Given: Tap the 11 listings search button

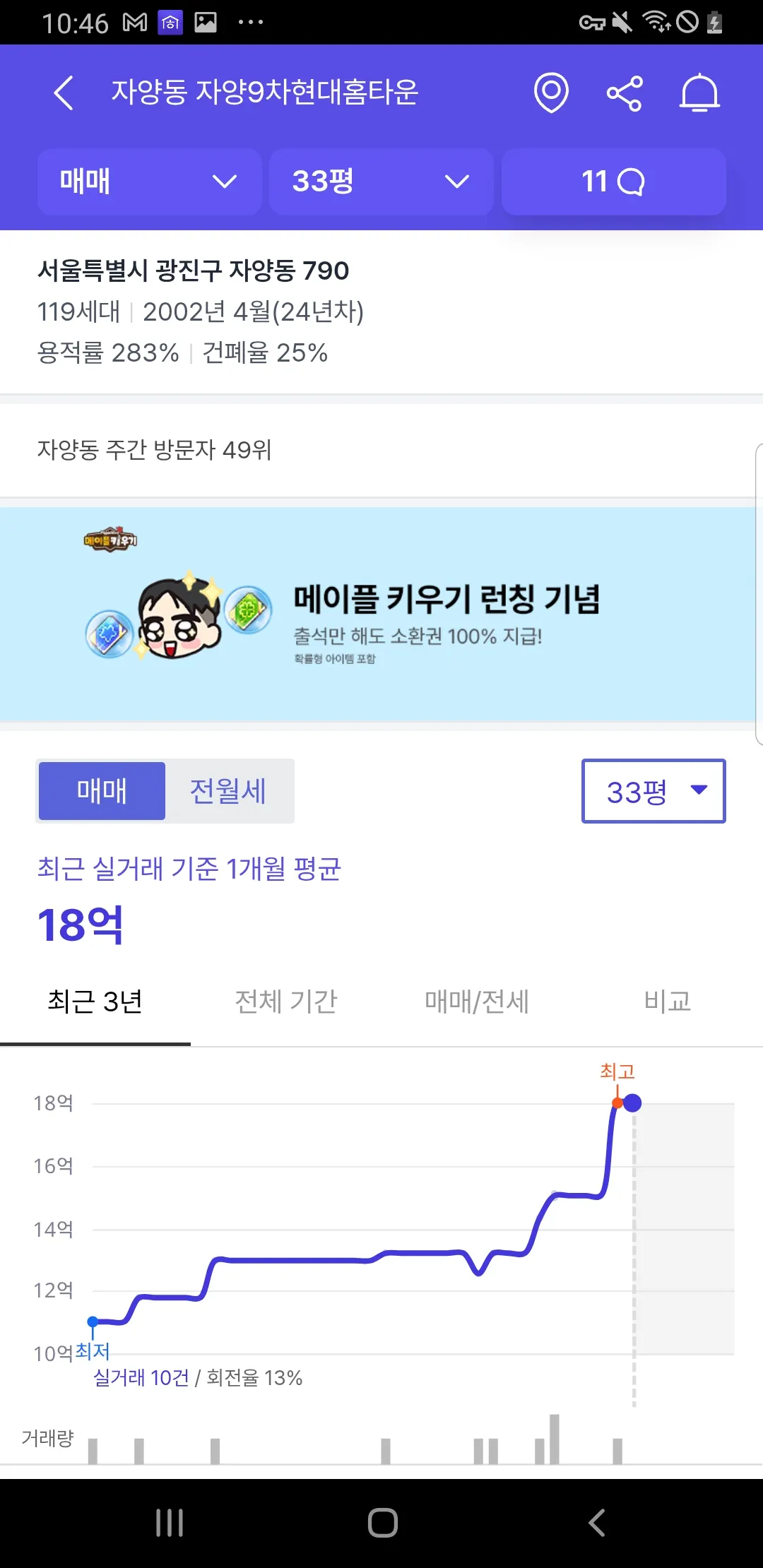Looking at the screenshot, I should 613,182.
